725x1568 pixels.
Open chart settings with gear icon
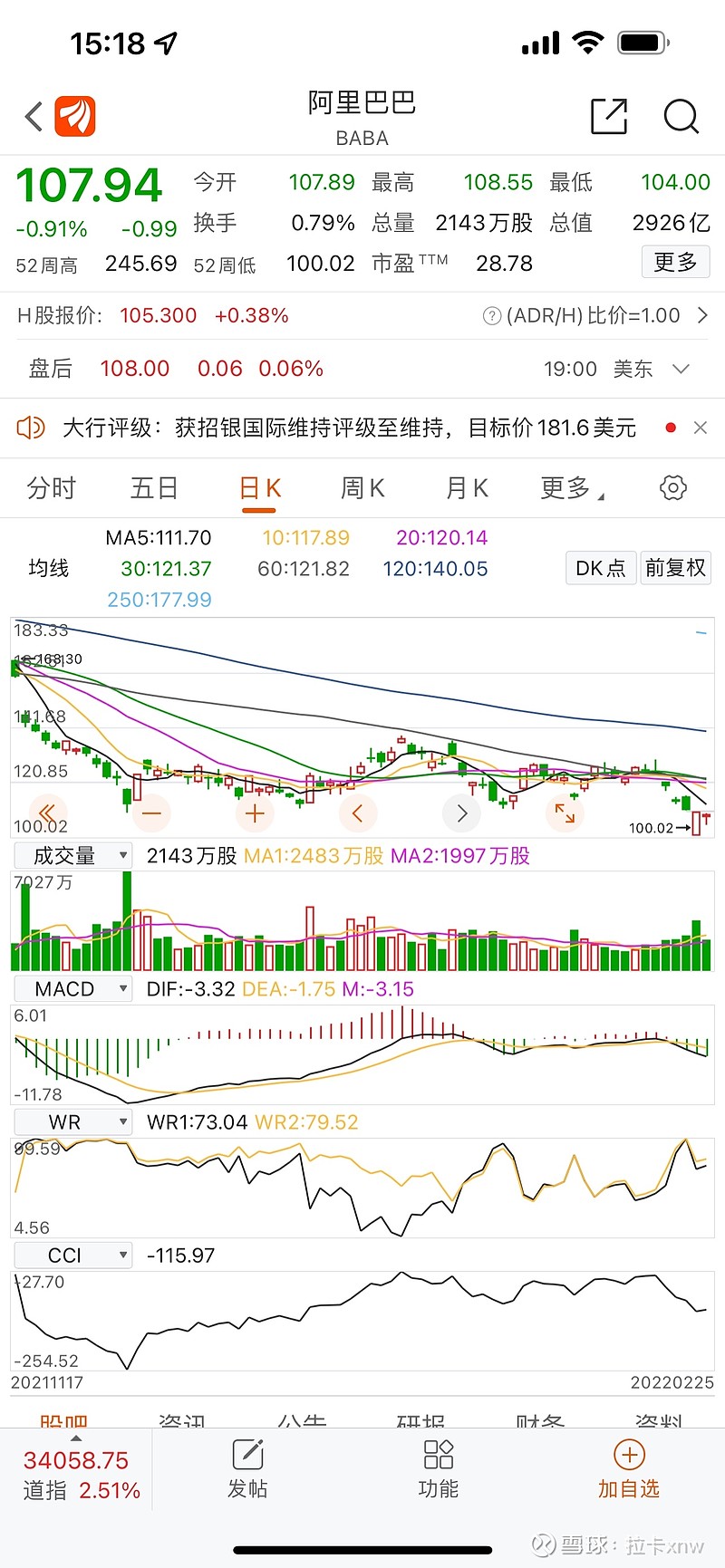coord(672,488)
